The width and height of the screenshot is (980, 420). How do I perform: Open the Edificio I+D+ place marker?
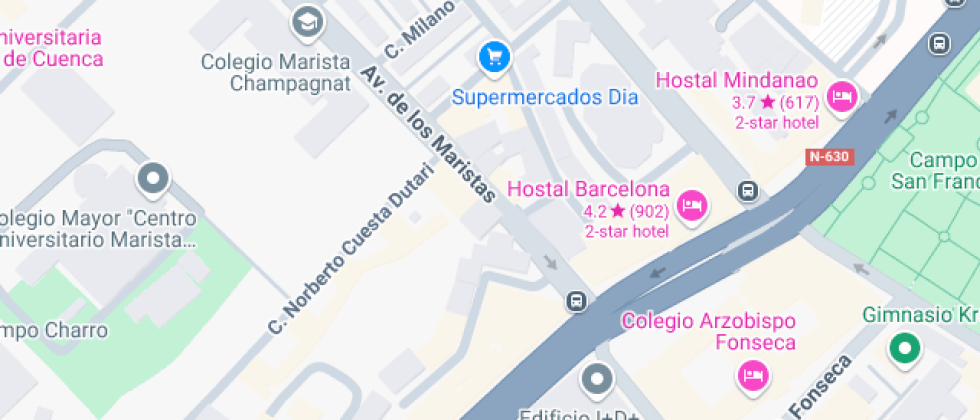597,379
